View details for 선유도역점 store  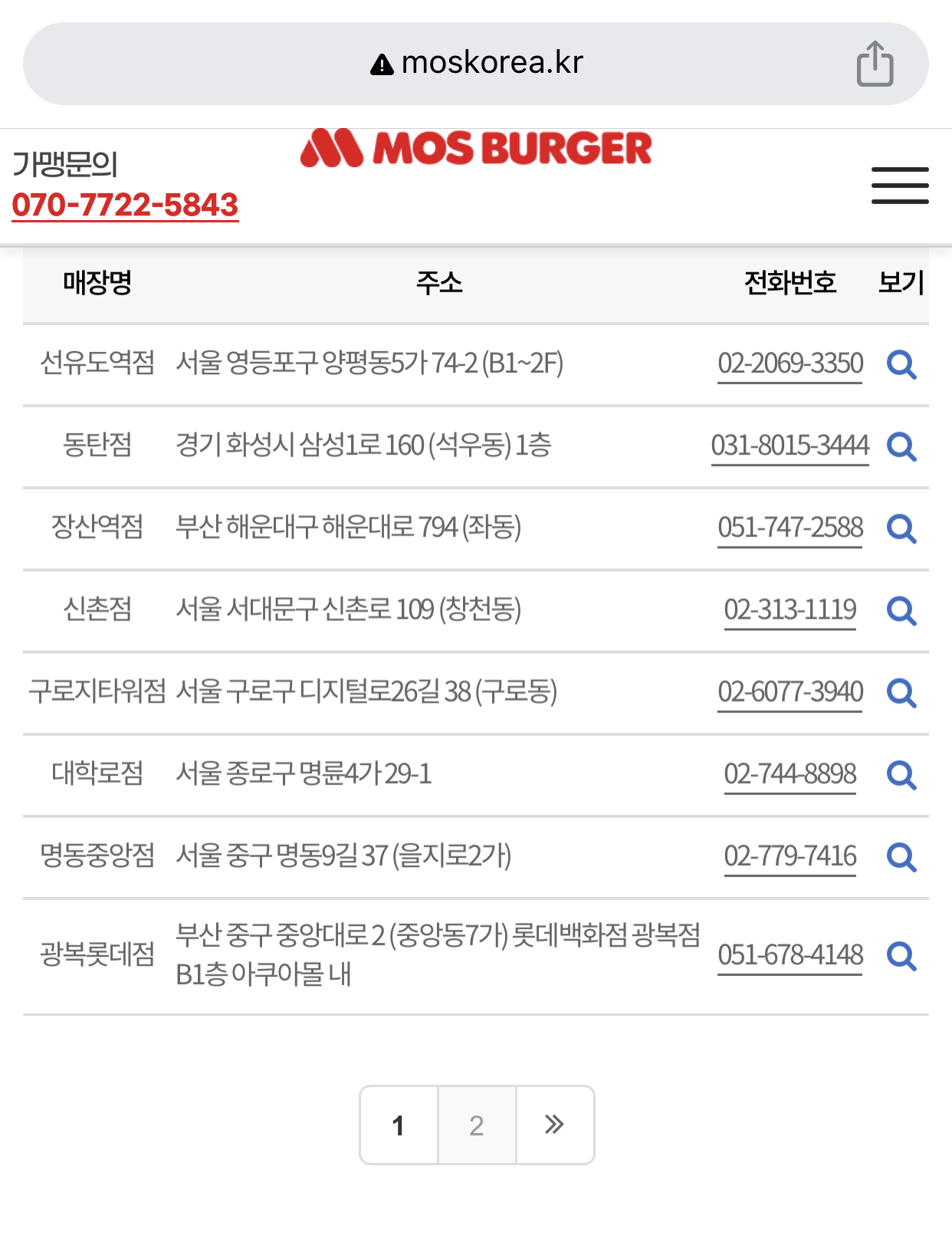pyautogui.click(x=901, y=365)
